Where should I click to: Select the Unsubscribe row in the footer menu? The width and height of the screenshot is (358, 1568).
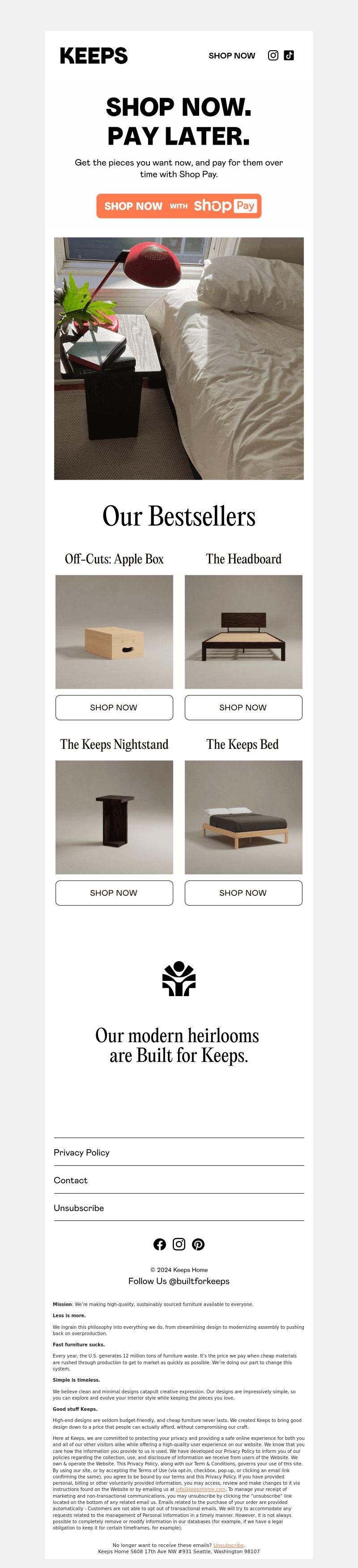[x=79, y=1207]
